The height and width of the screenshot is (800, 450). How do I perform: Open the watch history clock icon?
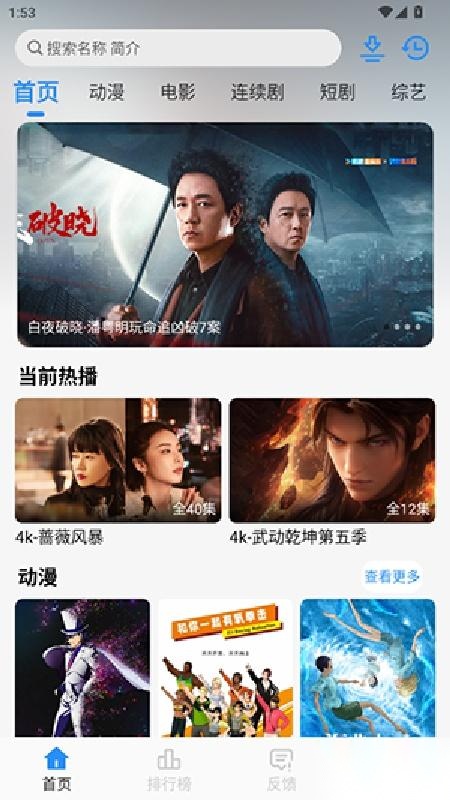(x=415, y=48)
